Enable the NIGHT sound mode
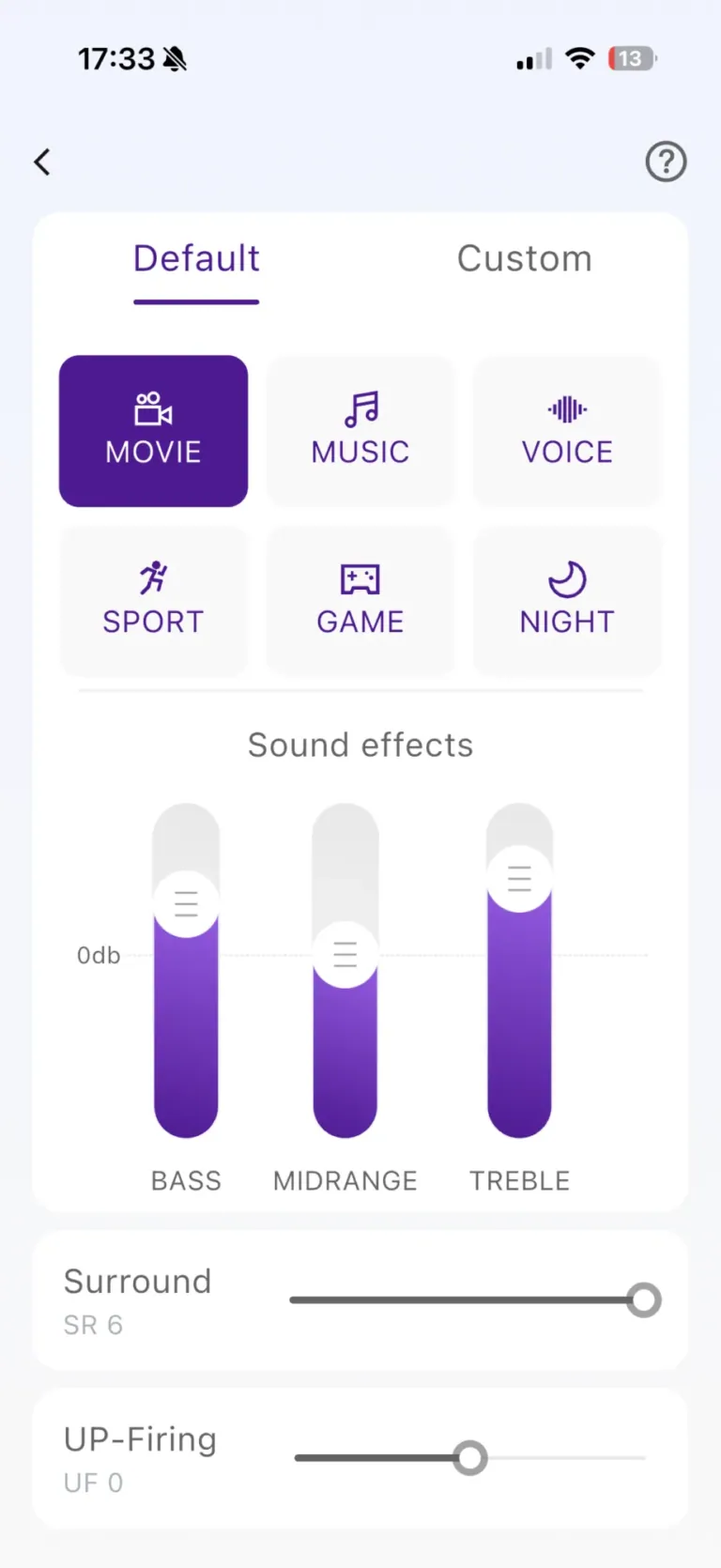Viewport: 721px width, 1568px height. click(x=567, y=601)
